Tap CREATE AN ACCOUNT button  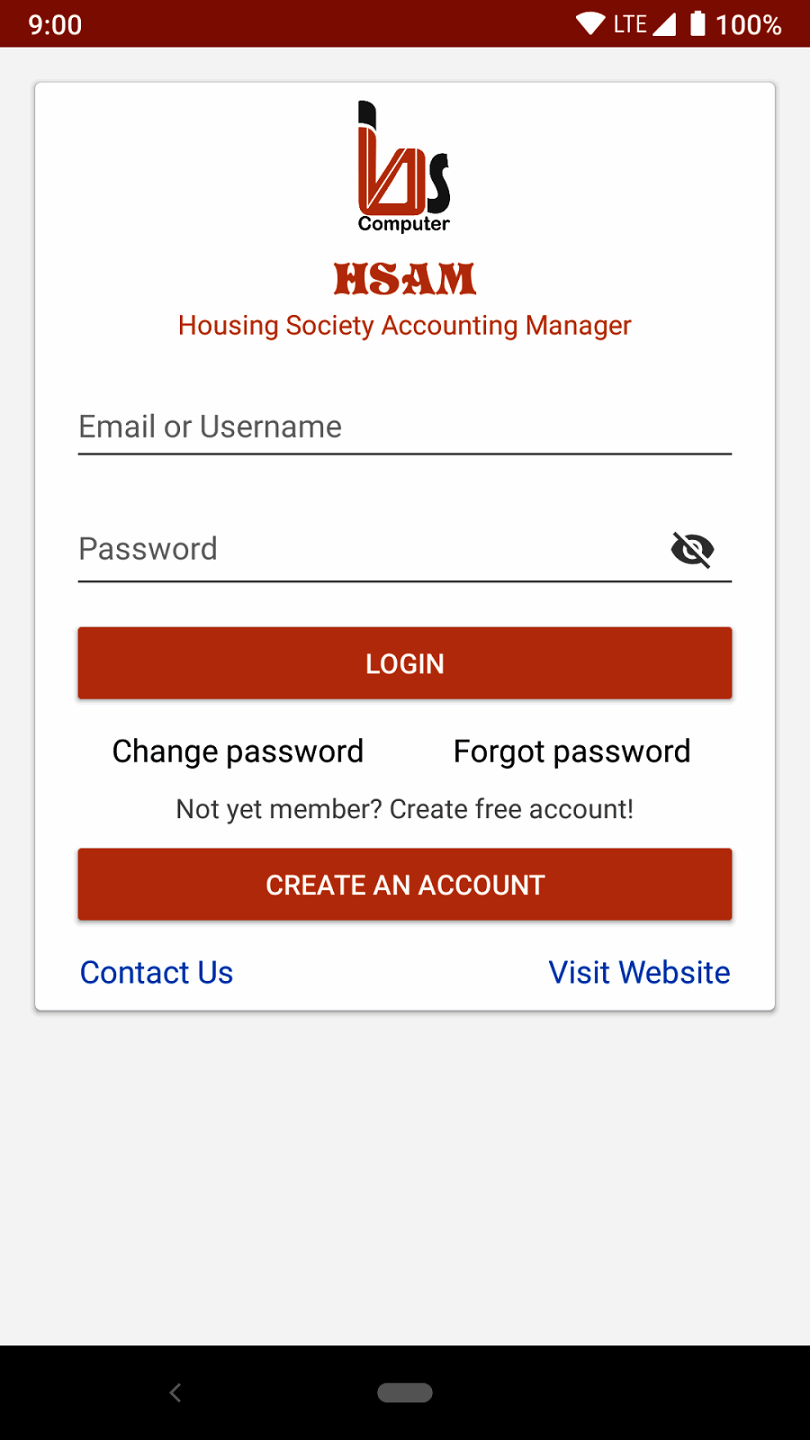coord(404,885)
